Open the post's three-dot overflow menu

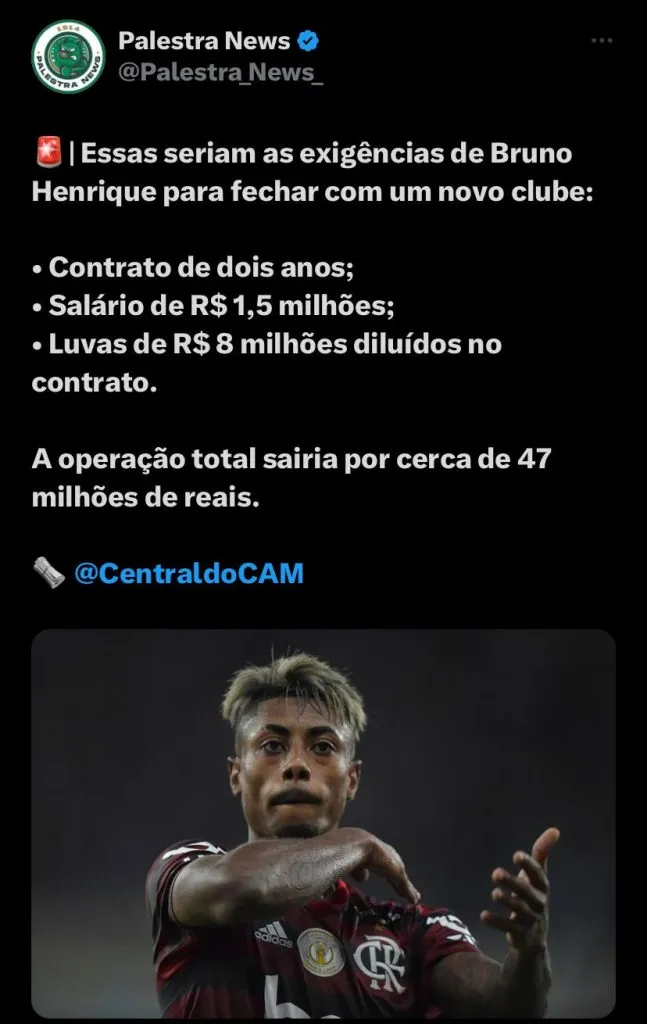click(x=601, y=41)
